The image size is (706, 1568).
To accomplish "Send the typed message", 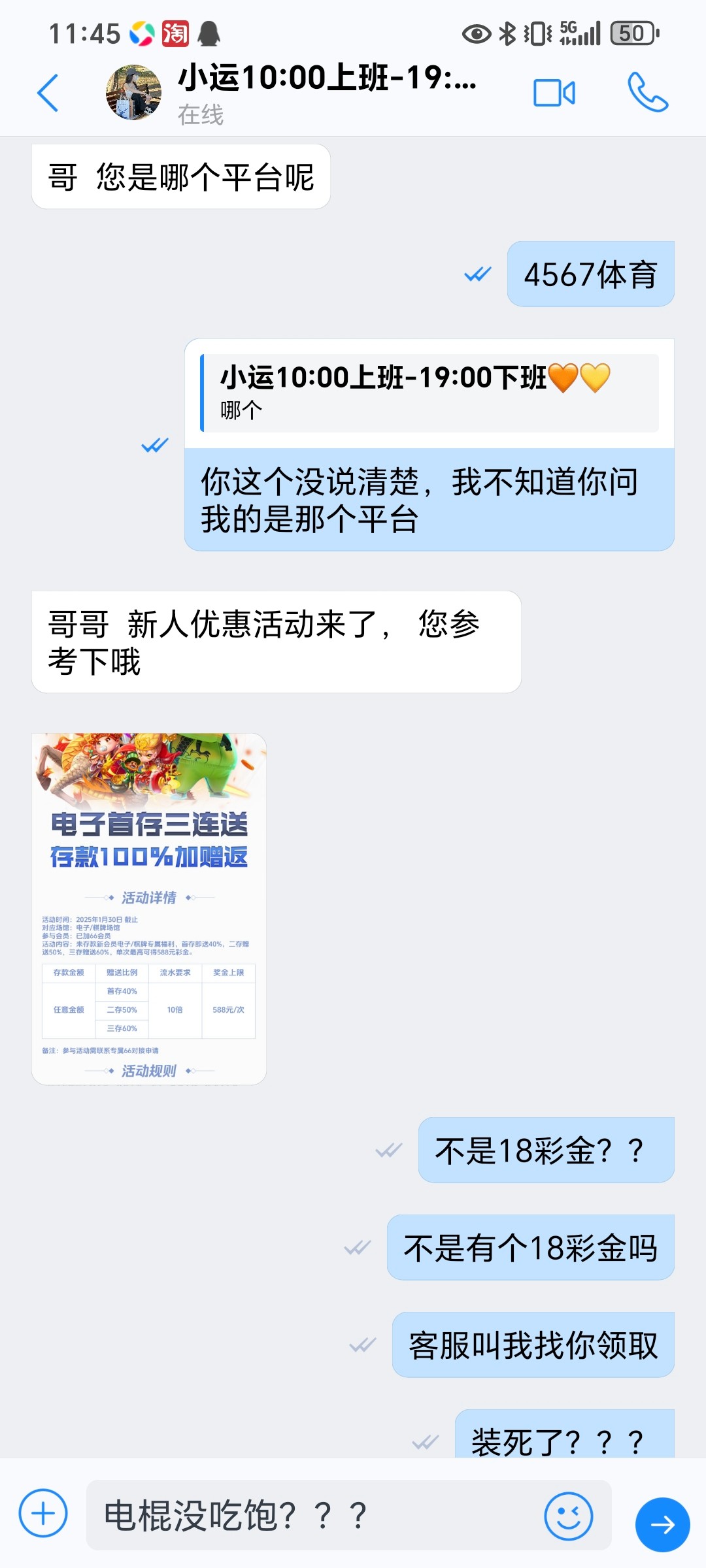I will pos(662,1524).
